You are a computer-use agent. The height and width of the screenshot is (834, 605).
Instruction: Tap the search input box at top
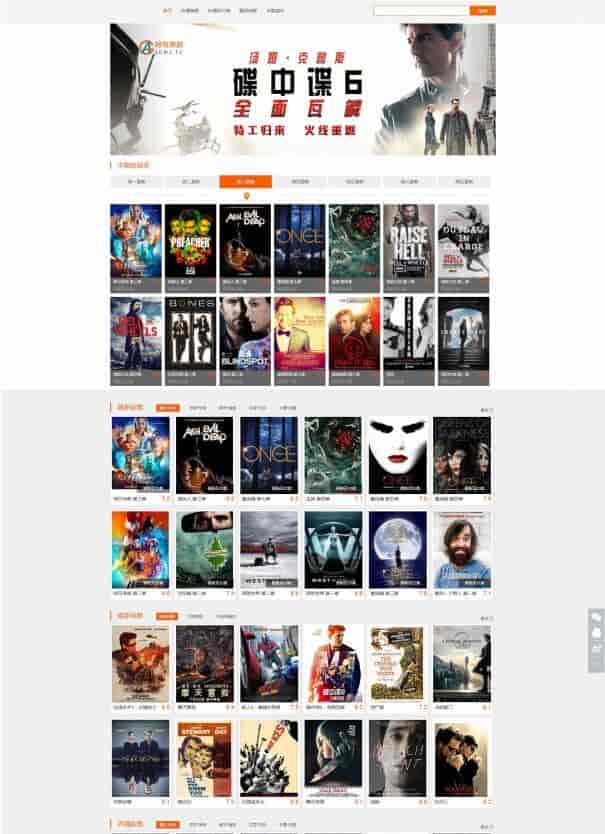(x=420, y=11)
